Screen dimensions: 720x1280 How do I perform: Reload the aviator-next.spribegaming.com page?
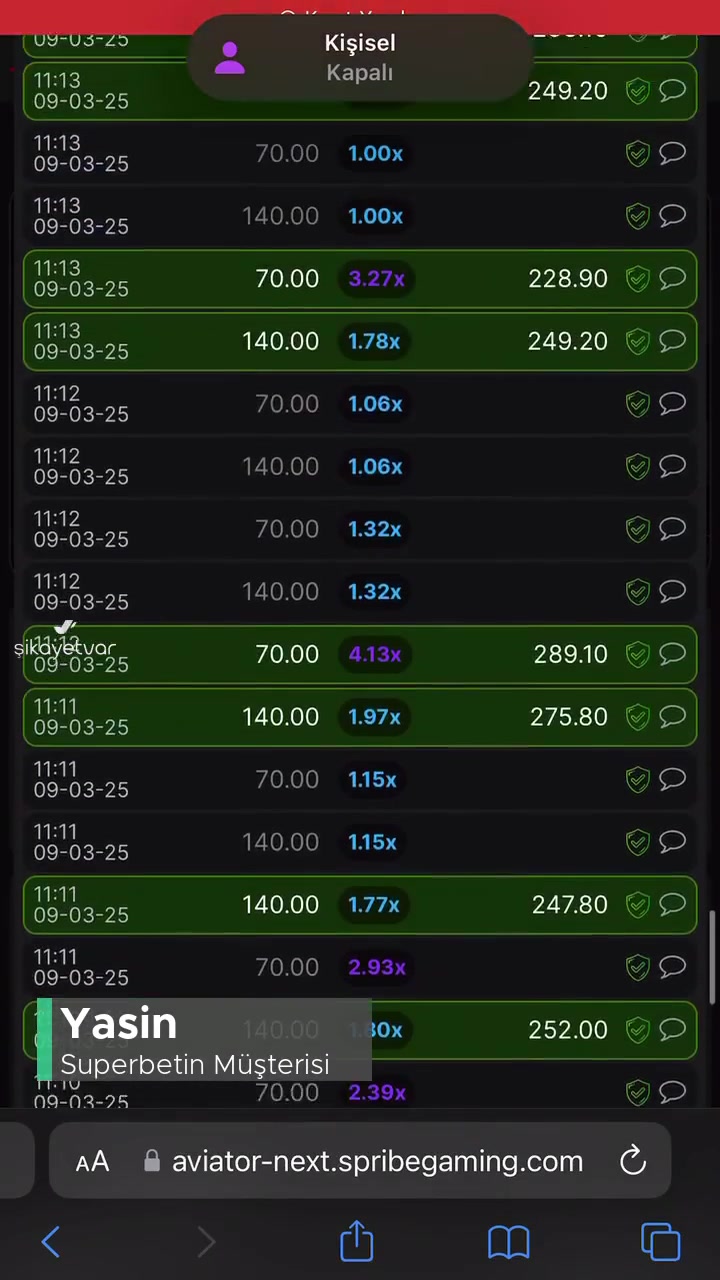[x=633, y=1161]
